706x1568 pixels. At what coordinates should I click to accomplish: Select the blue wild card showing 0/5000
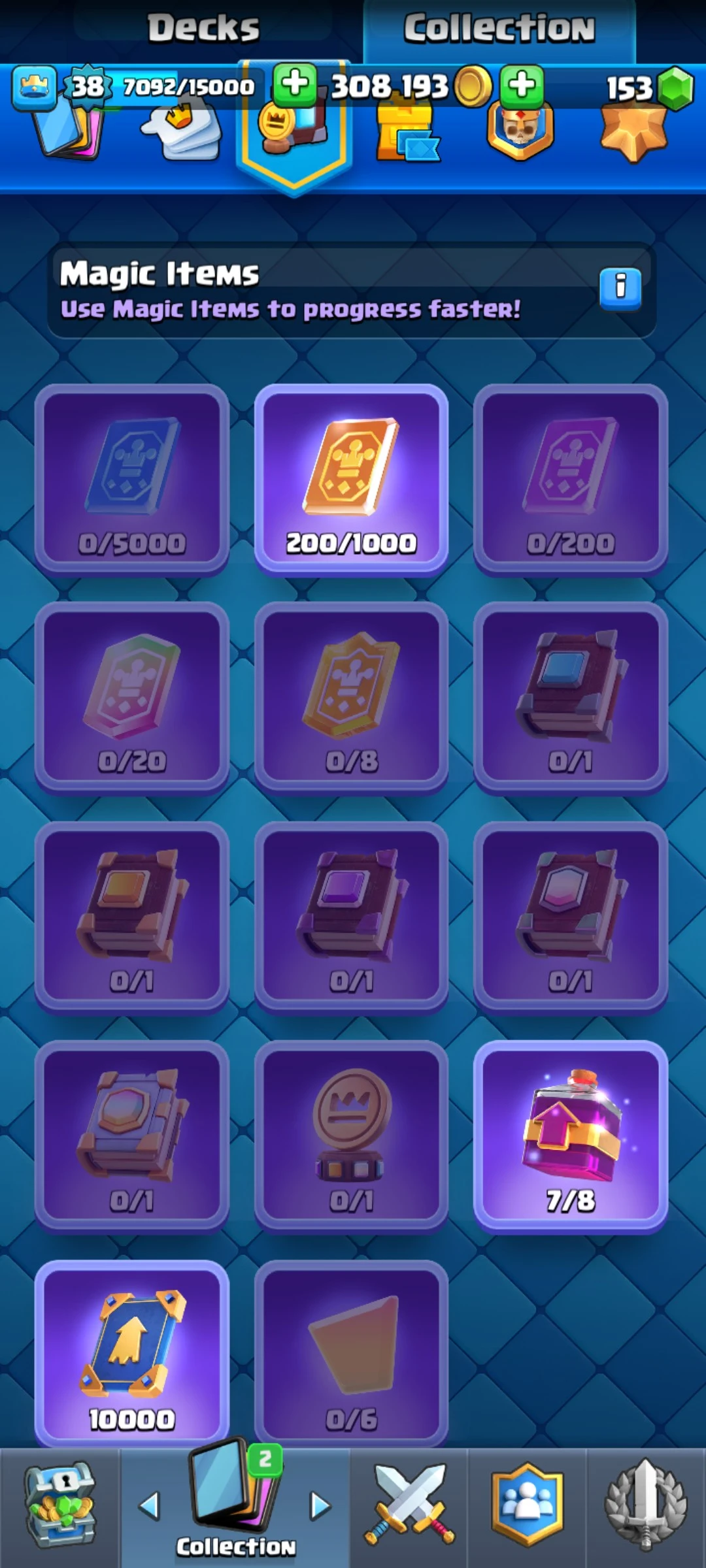coord(132,478)
